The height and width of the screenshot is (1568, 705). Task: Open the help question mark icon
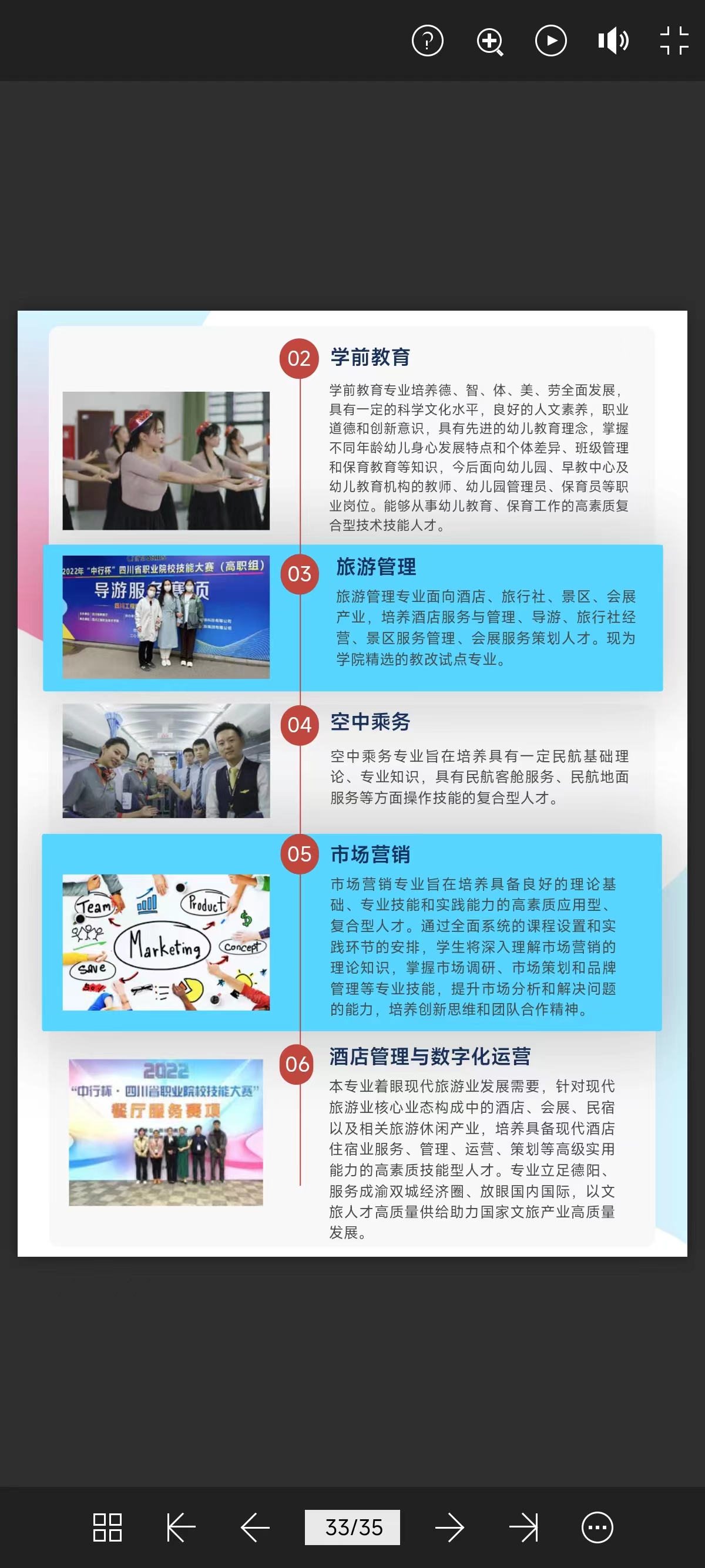(x=427, y=41)
